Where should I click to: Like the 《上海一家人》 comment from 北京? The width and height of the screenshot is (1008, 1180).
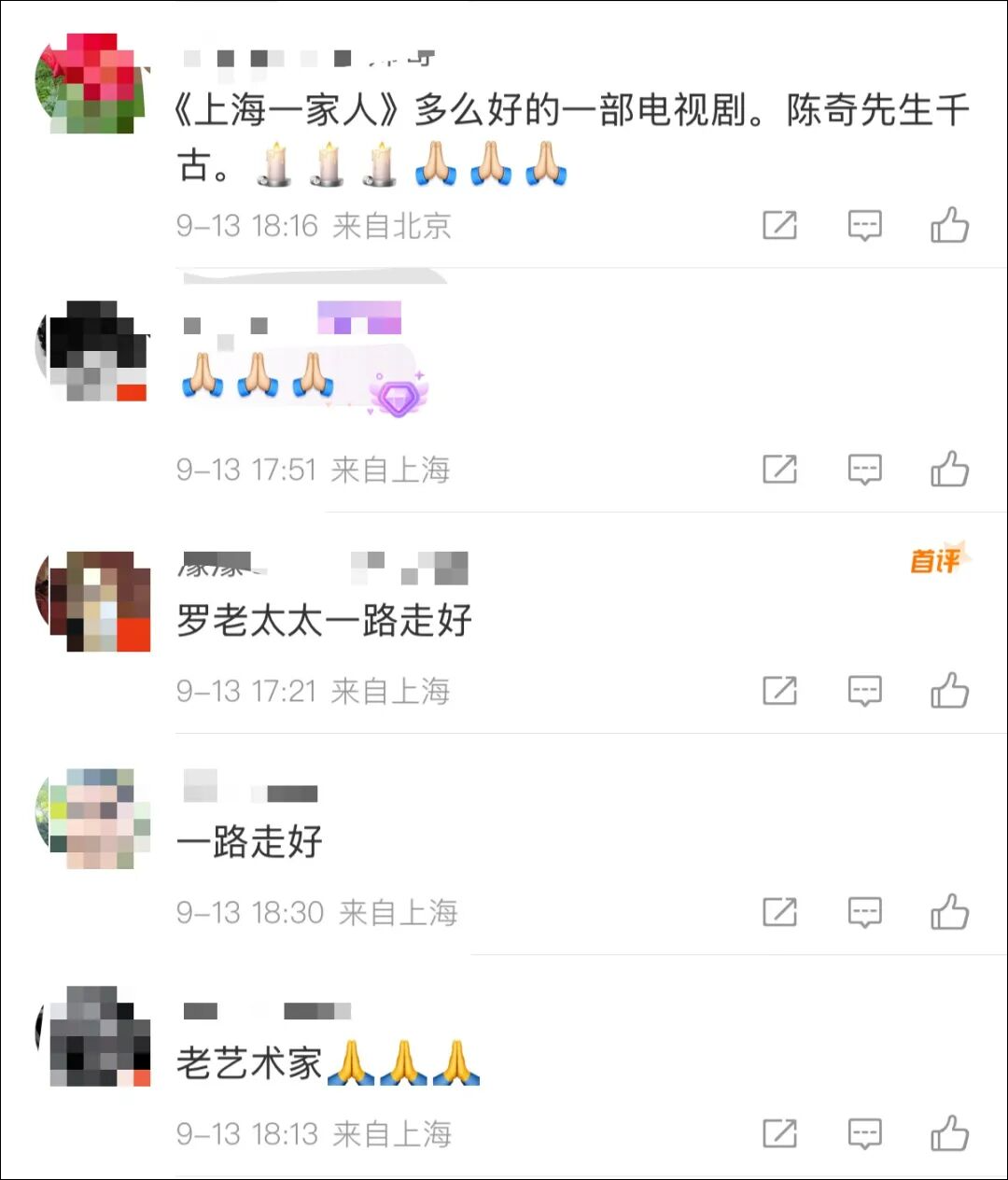(x=949, y=225)
